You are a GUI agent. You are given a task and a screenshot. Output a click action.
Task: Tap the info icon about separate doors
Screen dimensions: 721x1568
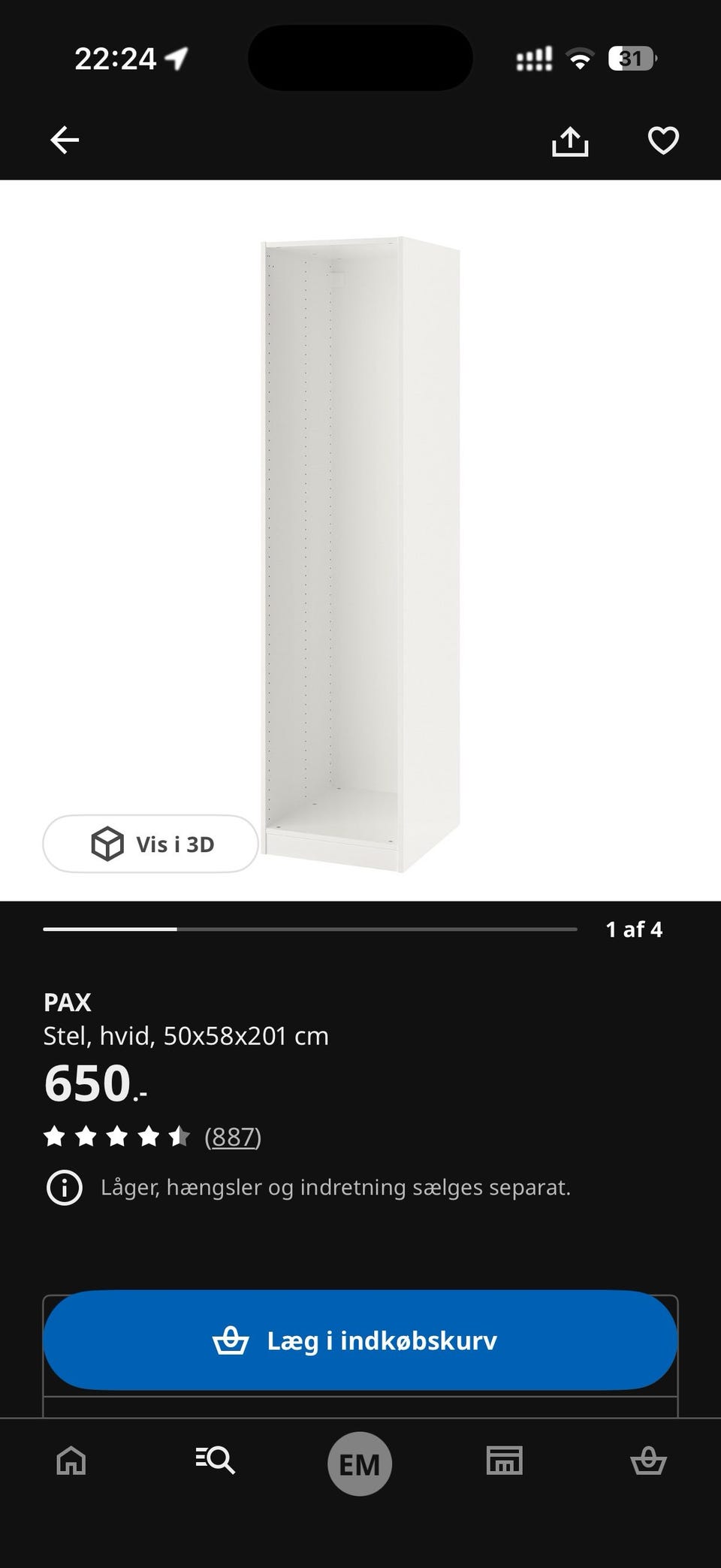[65, 1188]
